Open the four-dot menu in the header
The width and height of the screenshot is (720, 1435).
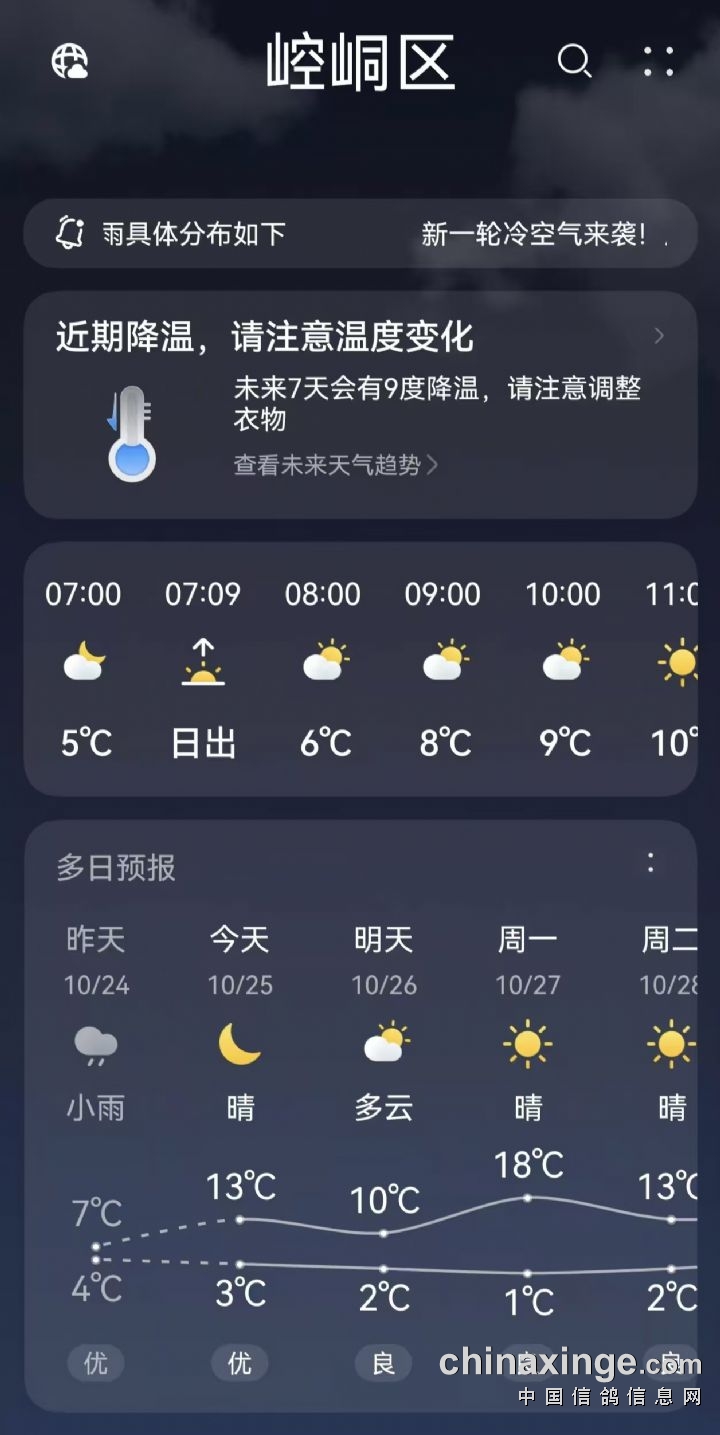pyautogui.click(x=659, y=62)
